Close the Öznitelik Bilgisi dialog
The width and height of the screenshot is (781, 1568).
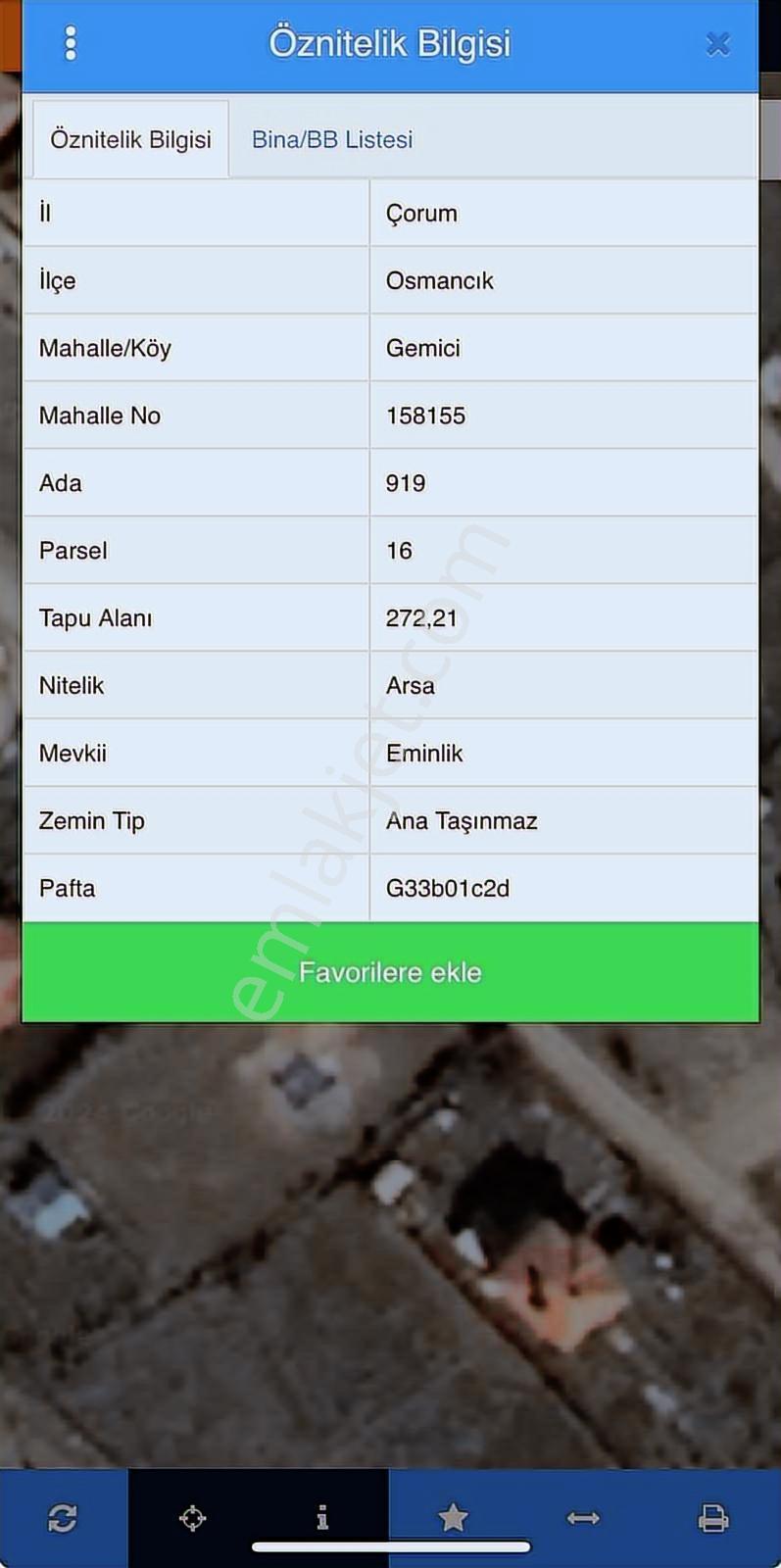717,44
